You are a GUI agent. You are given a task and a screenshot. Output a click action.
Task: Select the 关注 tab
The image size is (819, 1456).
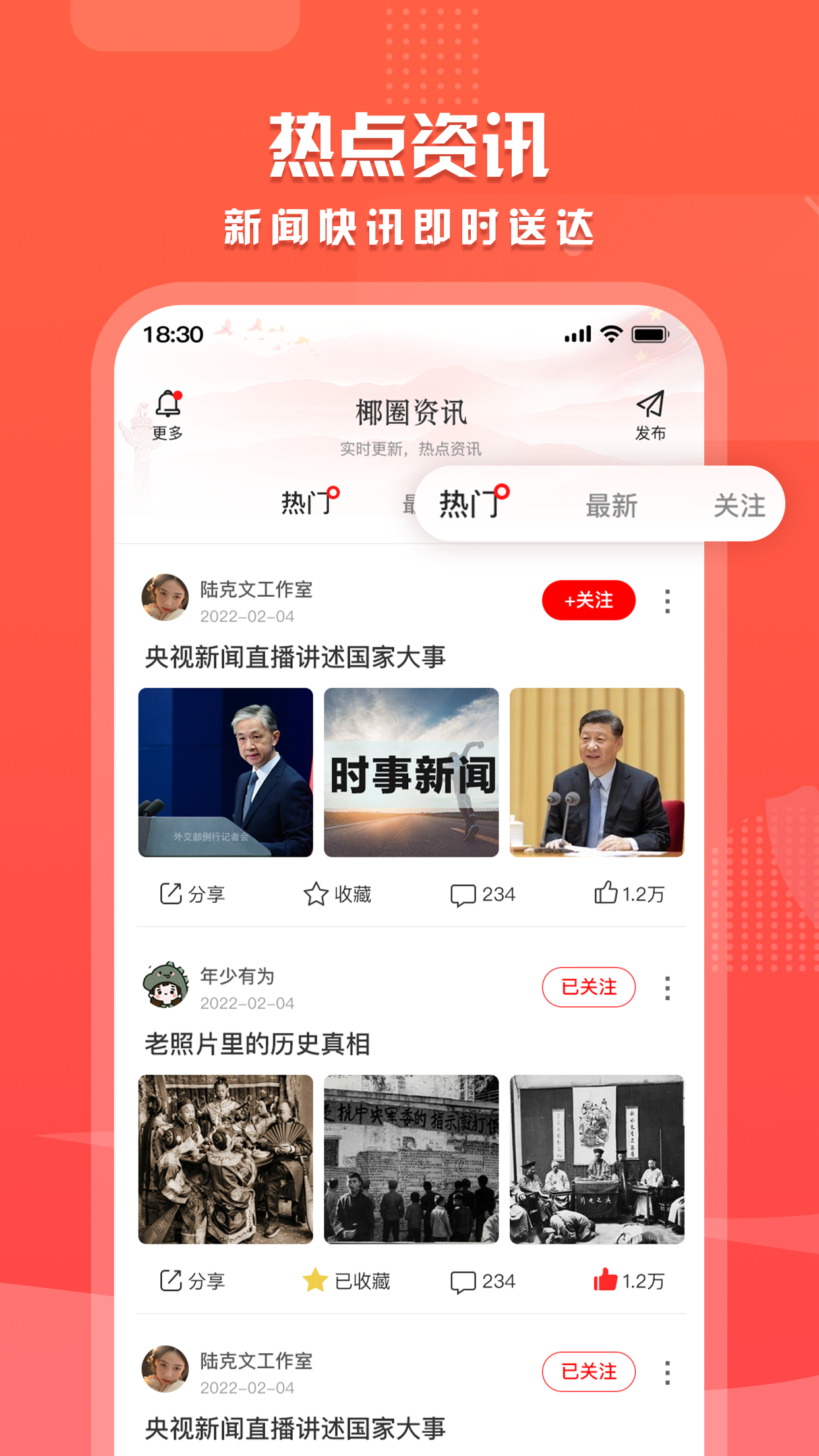pyautogui.click(x=739, y=504)
